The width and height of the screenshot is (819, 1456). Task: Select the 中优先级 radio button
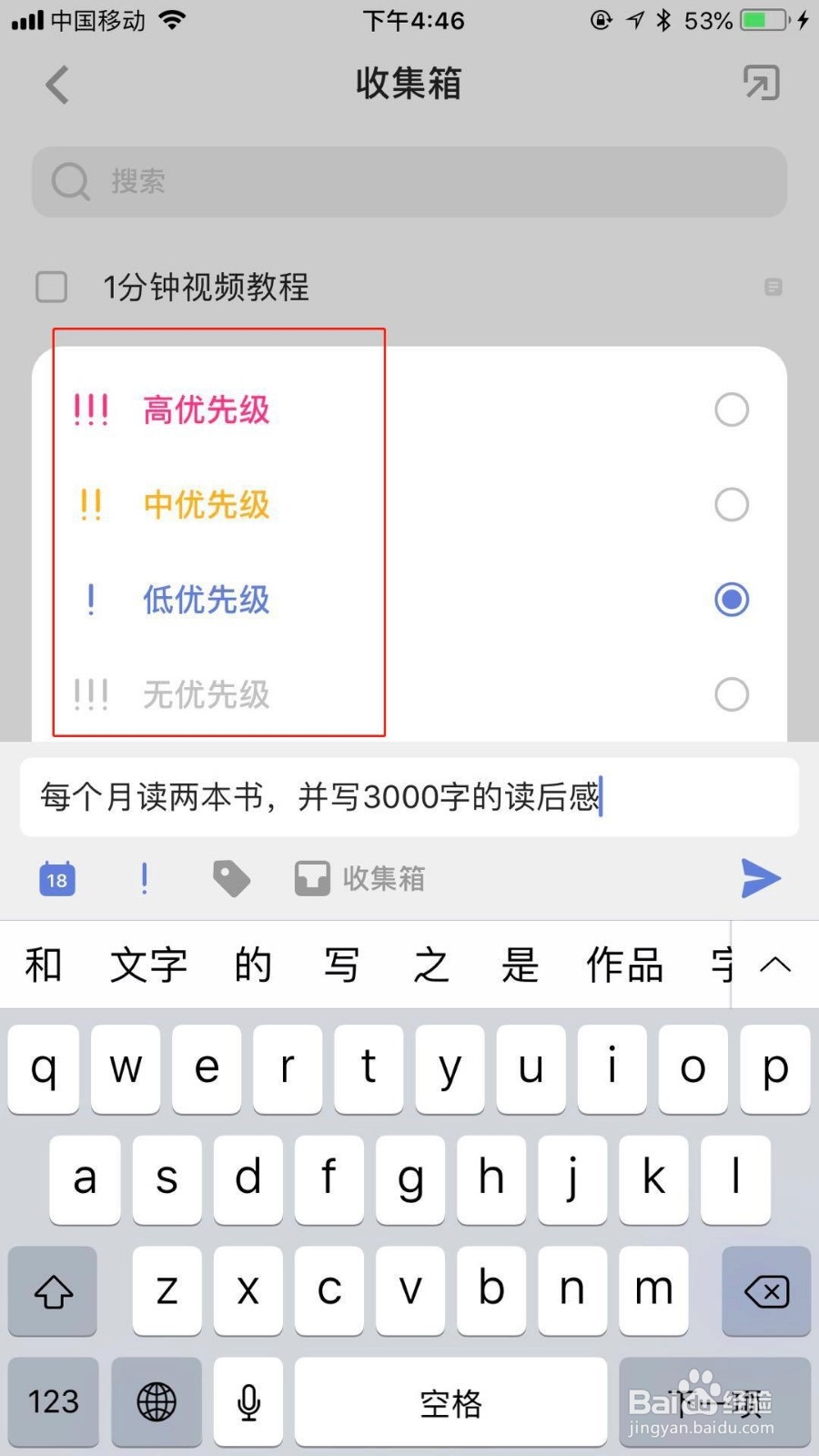click(x=732, y=504)
